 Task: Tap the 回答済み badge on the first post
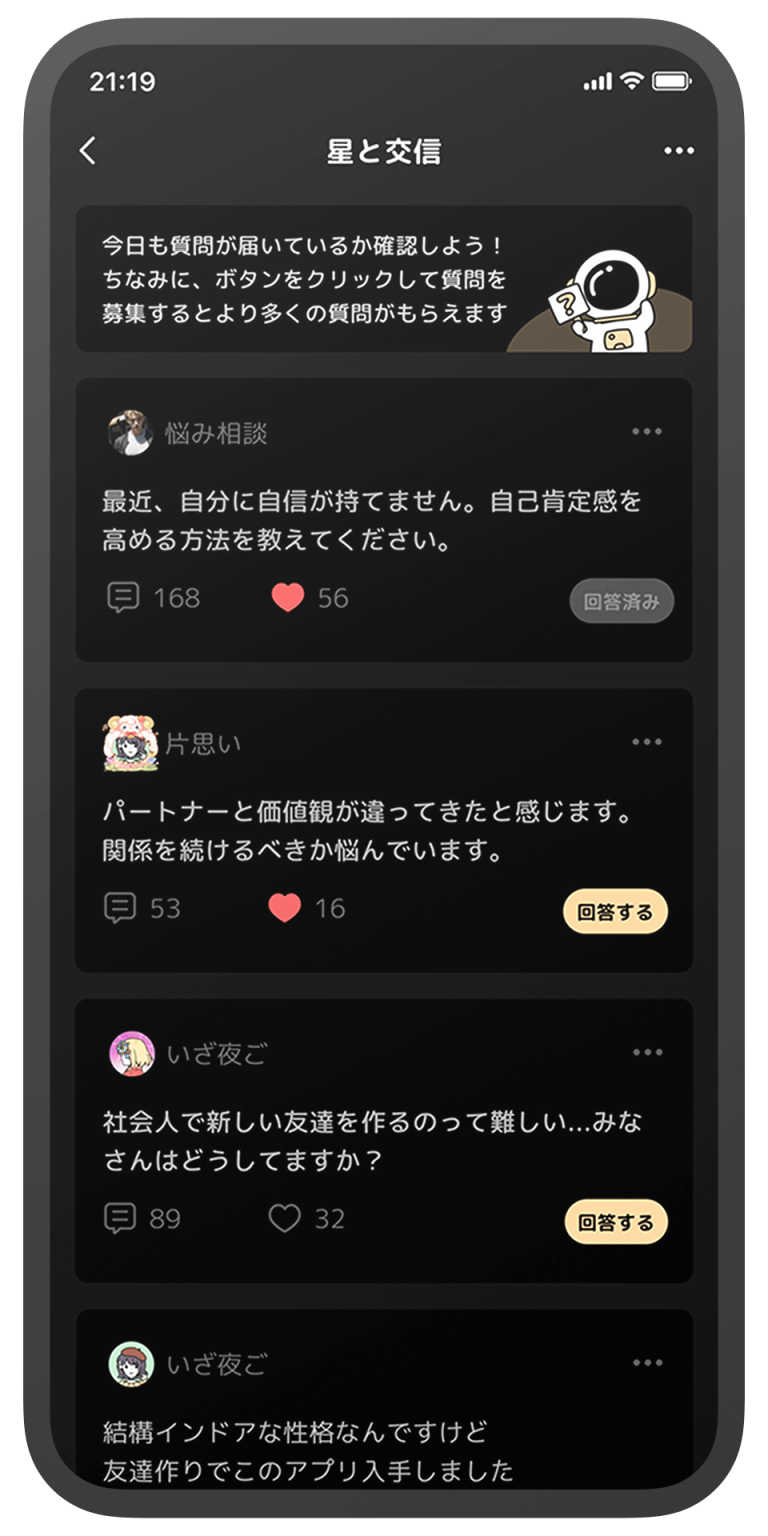[x=619, y=598]
